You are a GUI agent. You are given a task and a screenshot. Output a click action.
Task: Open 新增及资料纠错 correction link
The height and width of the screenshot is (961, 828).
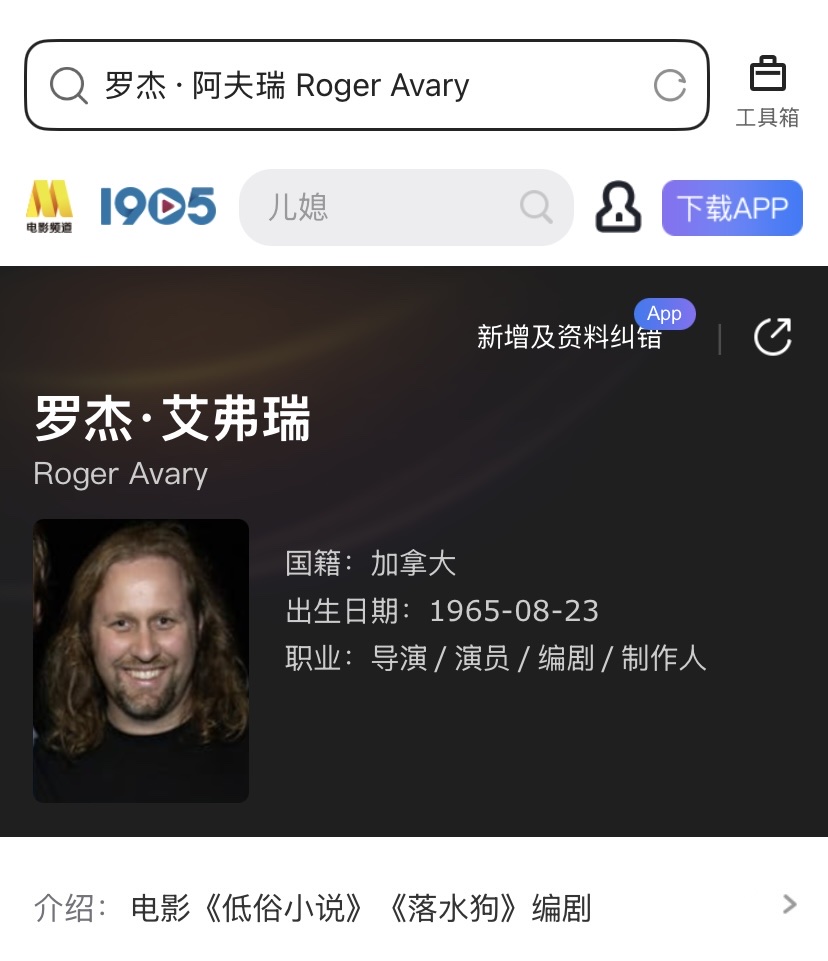point(569,338)
